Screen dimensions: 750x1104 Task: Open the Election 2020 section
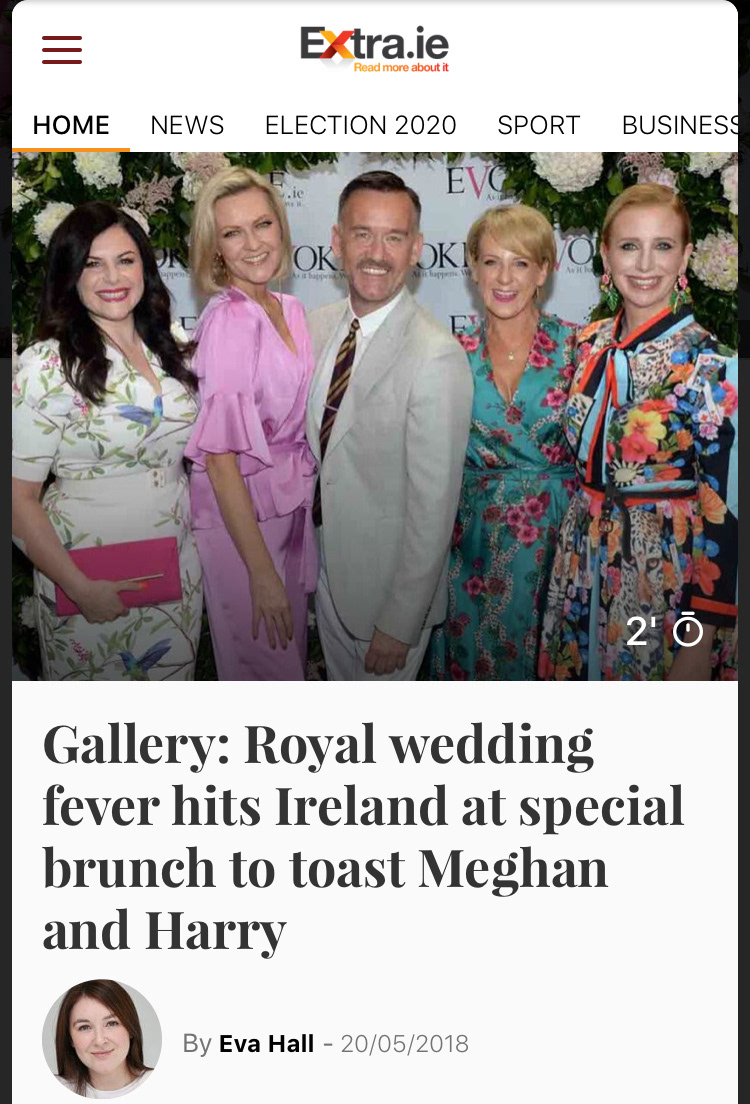360,125
